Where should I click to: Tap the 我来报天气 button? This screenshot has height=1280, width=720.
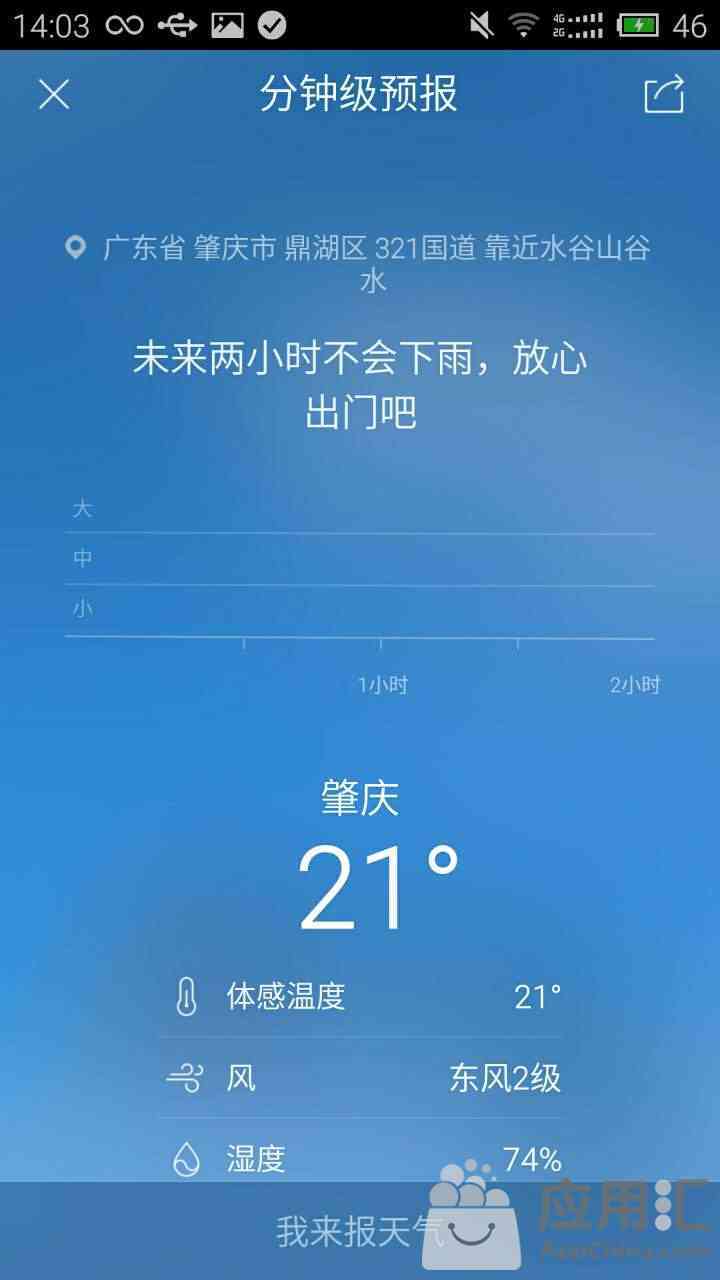pos(360,1231)
